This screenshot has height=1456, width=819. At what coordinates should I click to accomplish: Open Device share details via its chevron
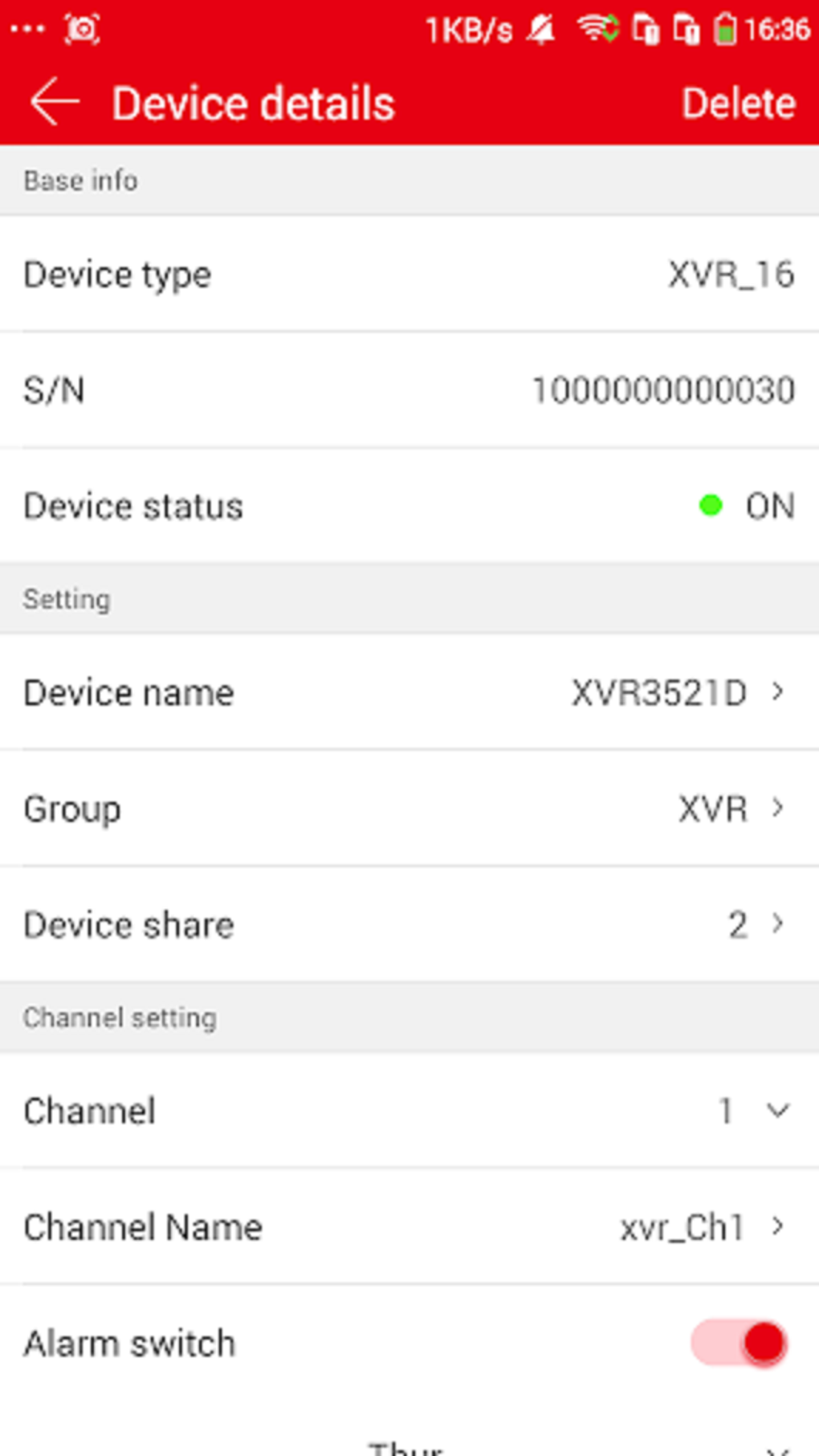click(x=776, y=924)
